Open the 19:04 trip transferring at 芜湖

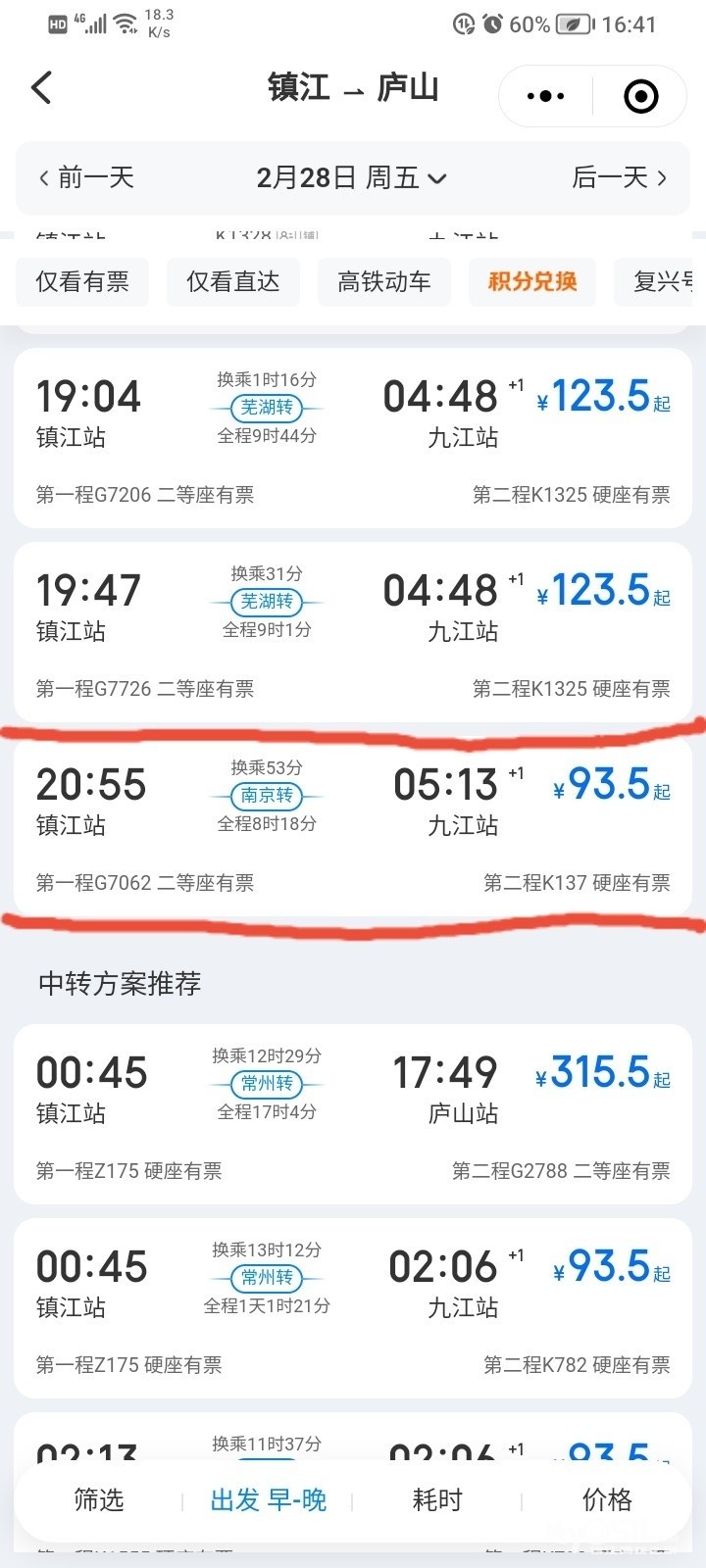click(x=353, y=437)
